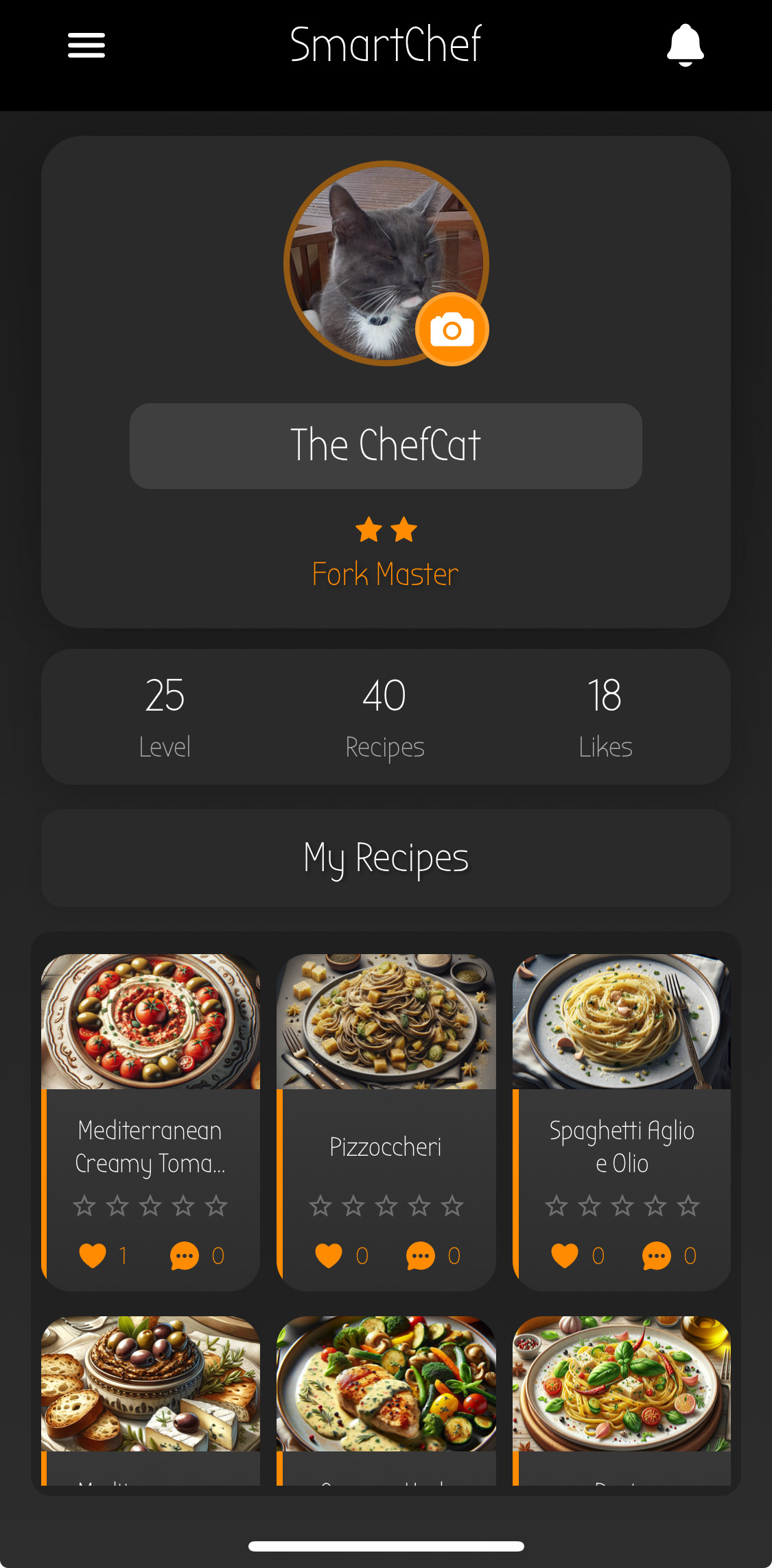Rate Pizzoccheri by selecting its first star
The width and height of the screenshot is (772, 1568).
[x=320, y=1205]
